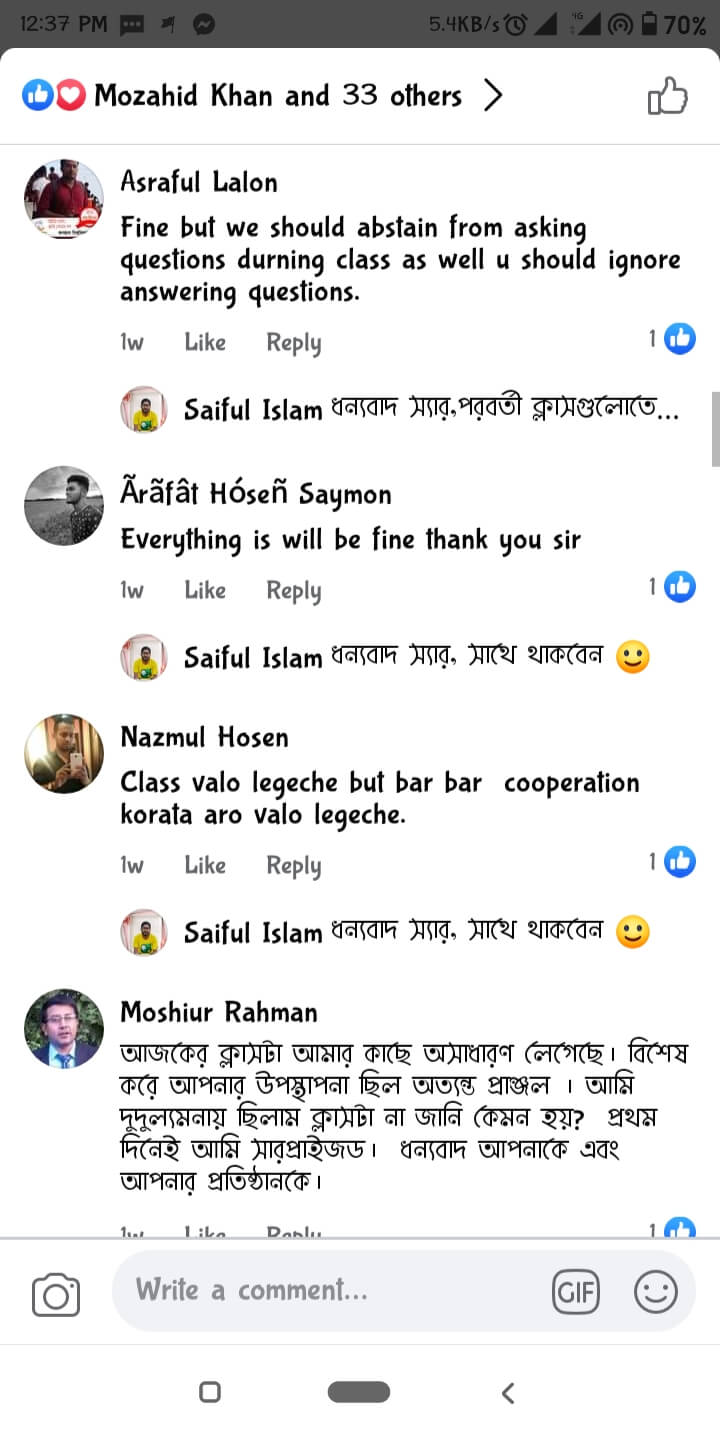Open the camera to attach a photo
The height and width of the screenshot is (1440, 720).
point(56,1294)
